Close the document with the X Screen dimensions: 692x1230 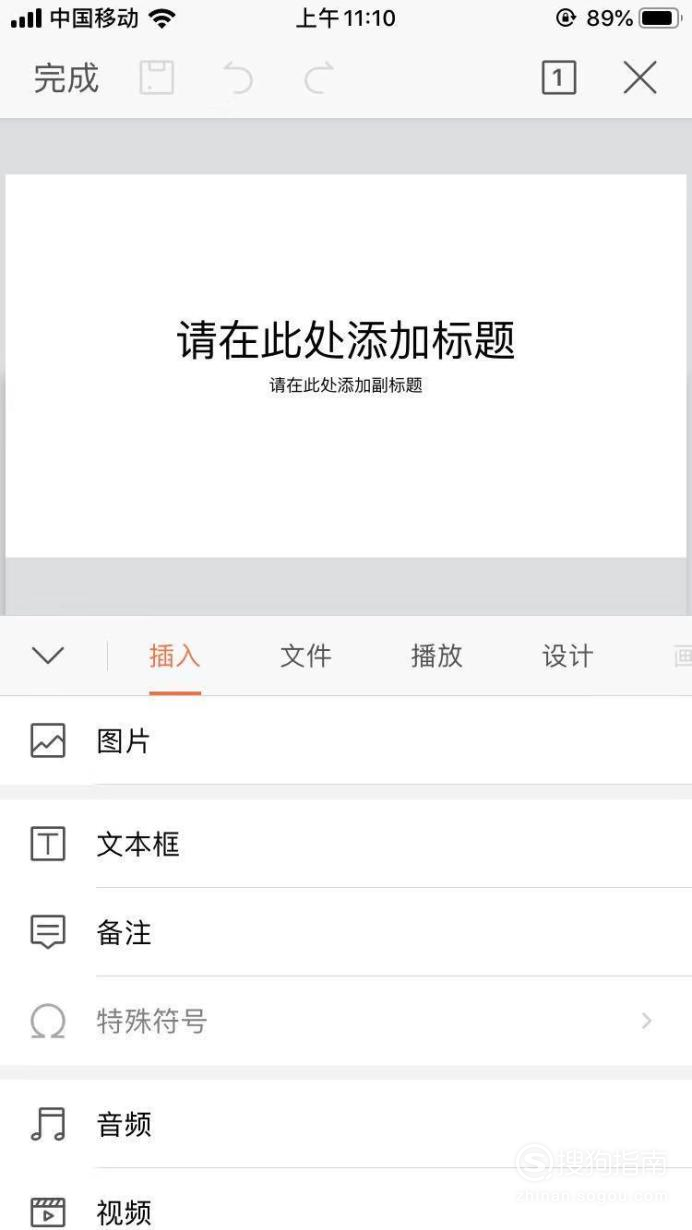tap(640, 78)
